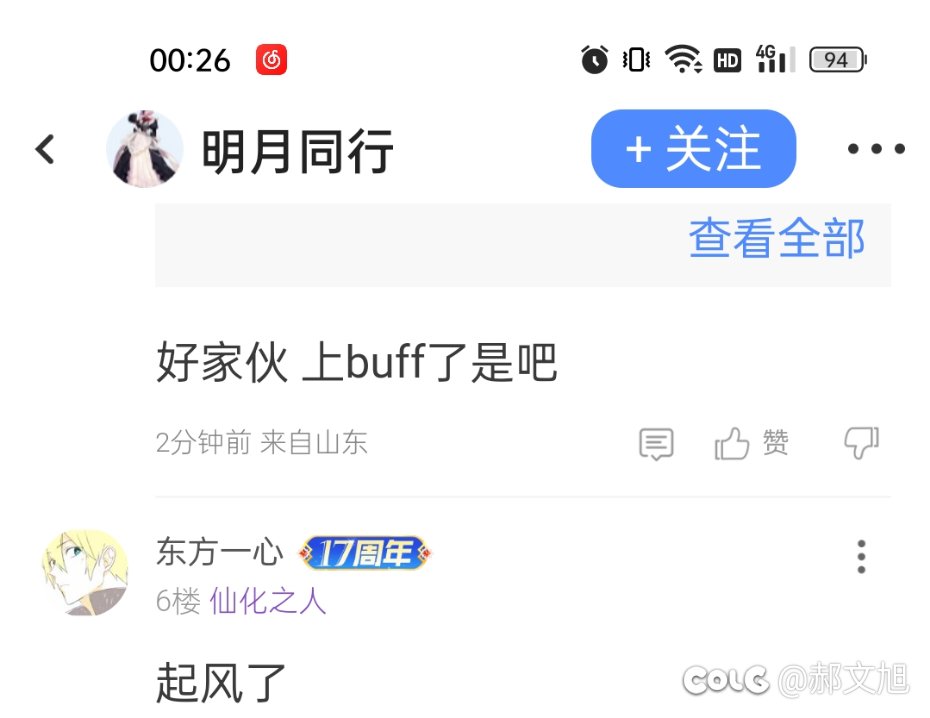Screen dimensions: 930x718
Task: Open 东方一心's avatar
Action: [85, 573]
